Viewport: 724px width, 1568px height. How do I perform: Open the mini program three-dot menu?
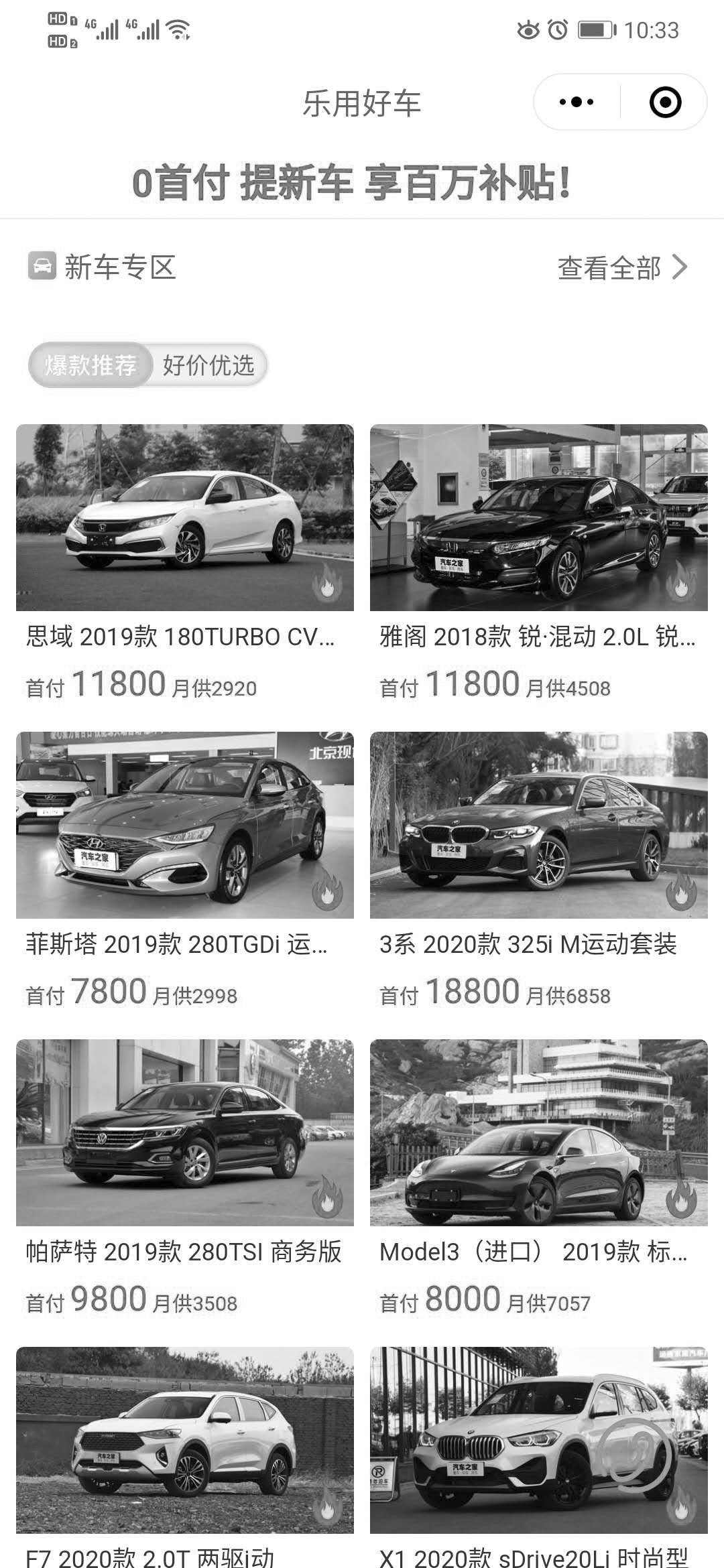coord(577,103)
